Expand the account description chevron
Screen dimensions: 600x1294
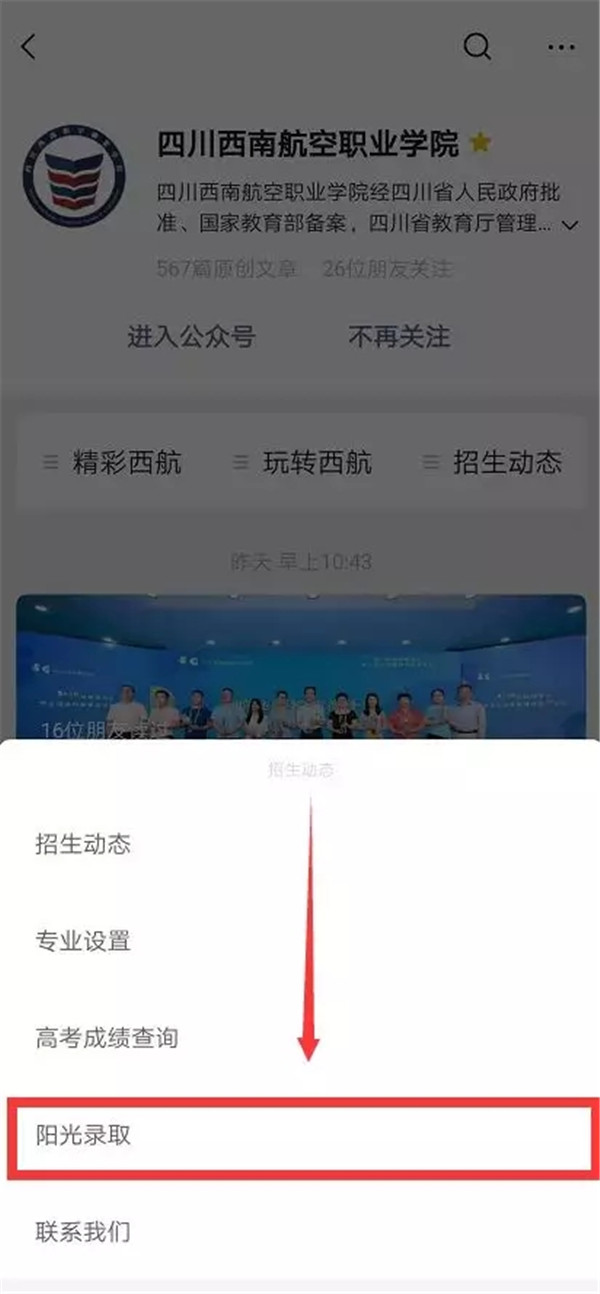[x=570, y=225]
